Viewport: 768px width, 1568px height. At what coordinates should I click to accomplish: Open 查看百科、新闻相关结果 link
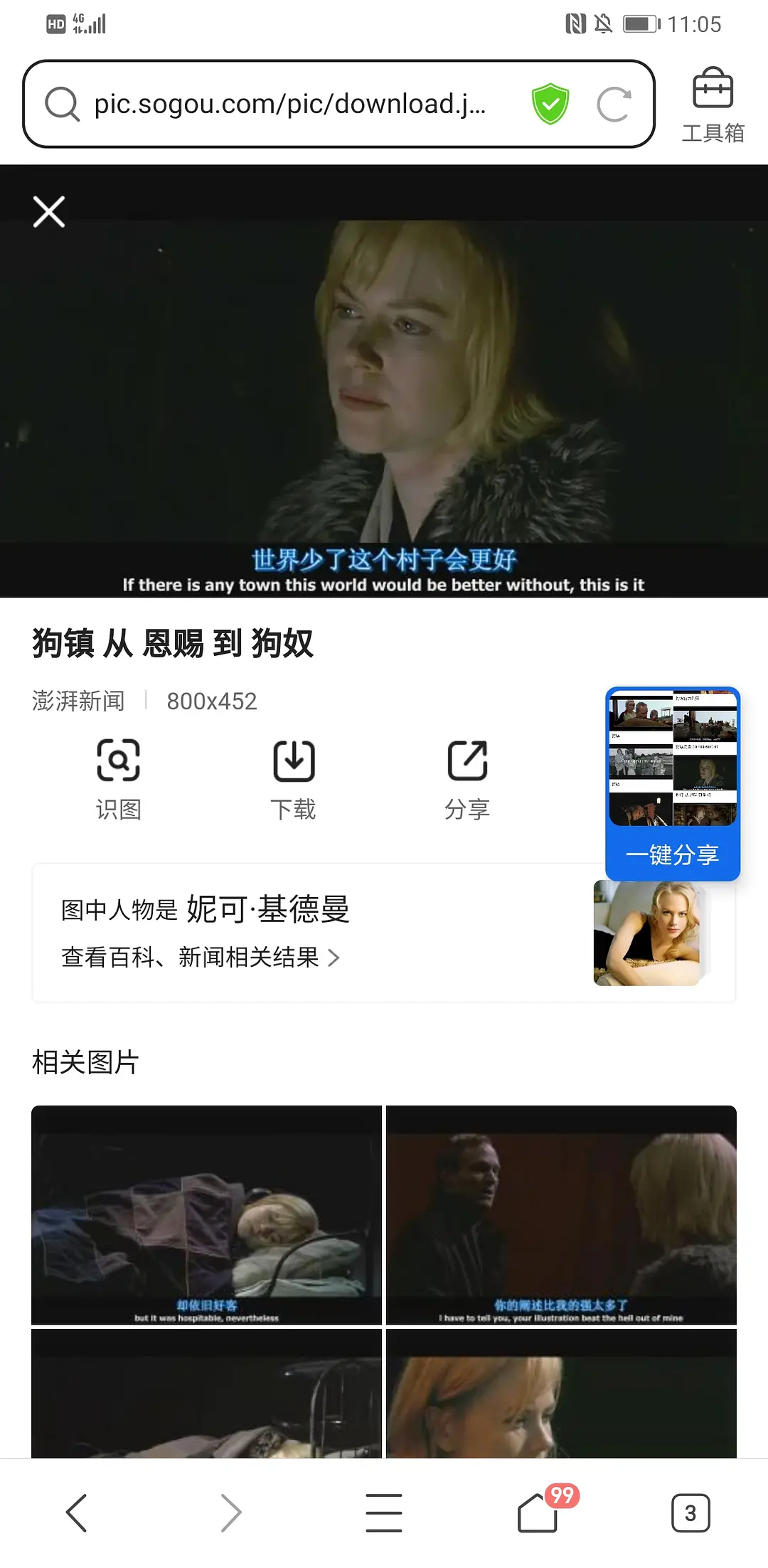(201, 958)
